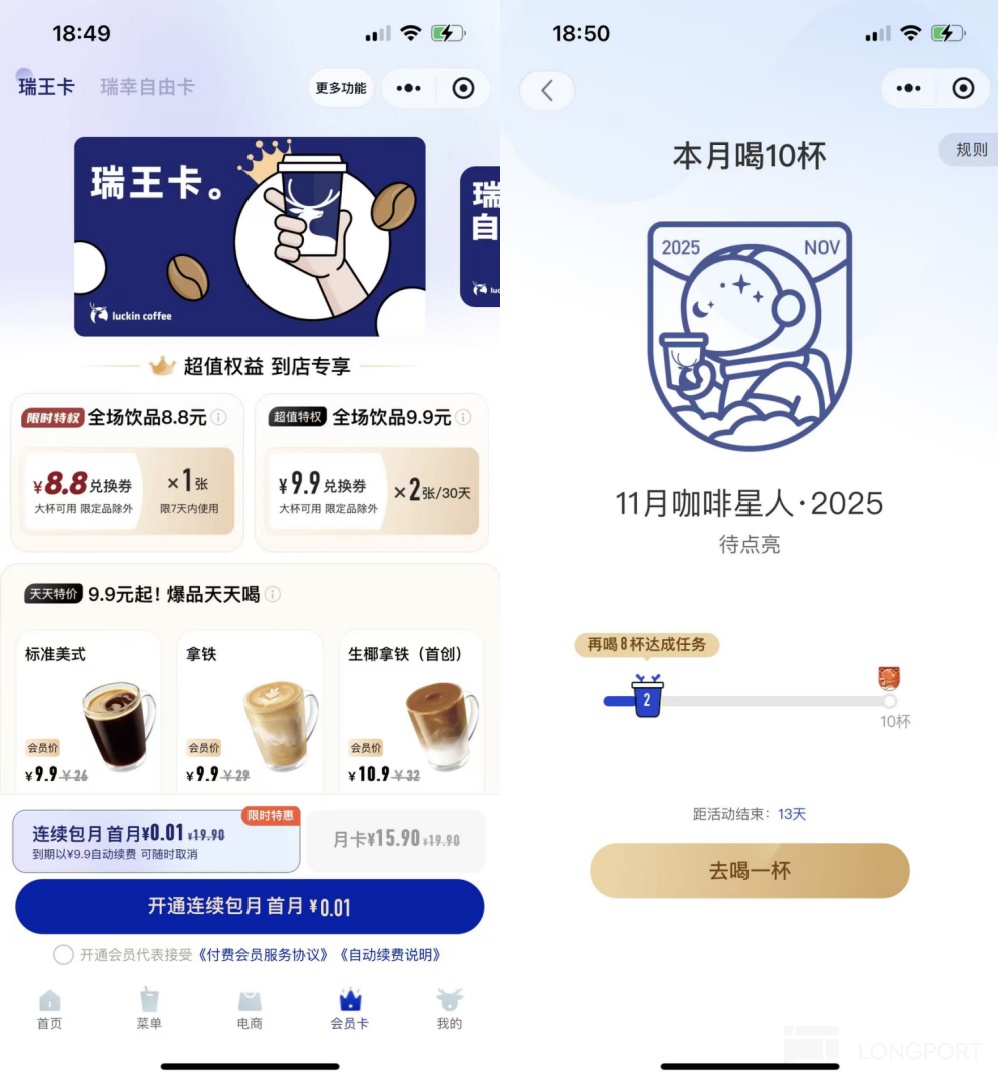The height and width of the screenshot is (1080, 998).
Task: Go to the 电商 tab
Action: (x=249, y=1008)
